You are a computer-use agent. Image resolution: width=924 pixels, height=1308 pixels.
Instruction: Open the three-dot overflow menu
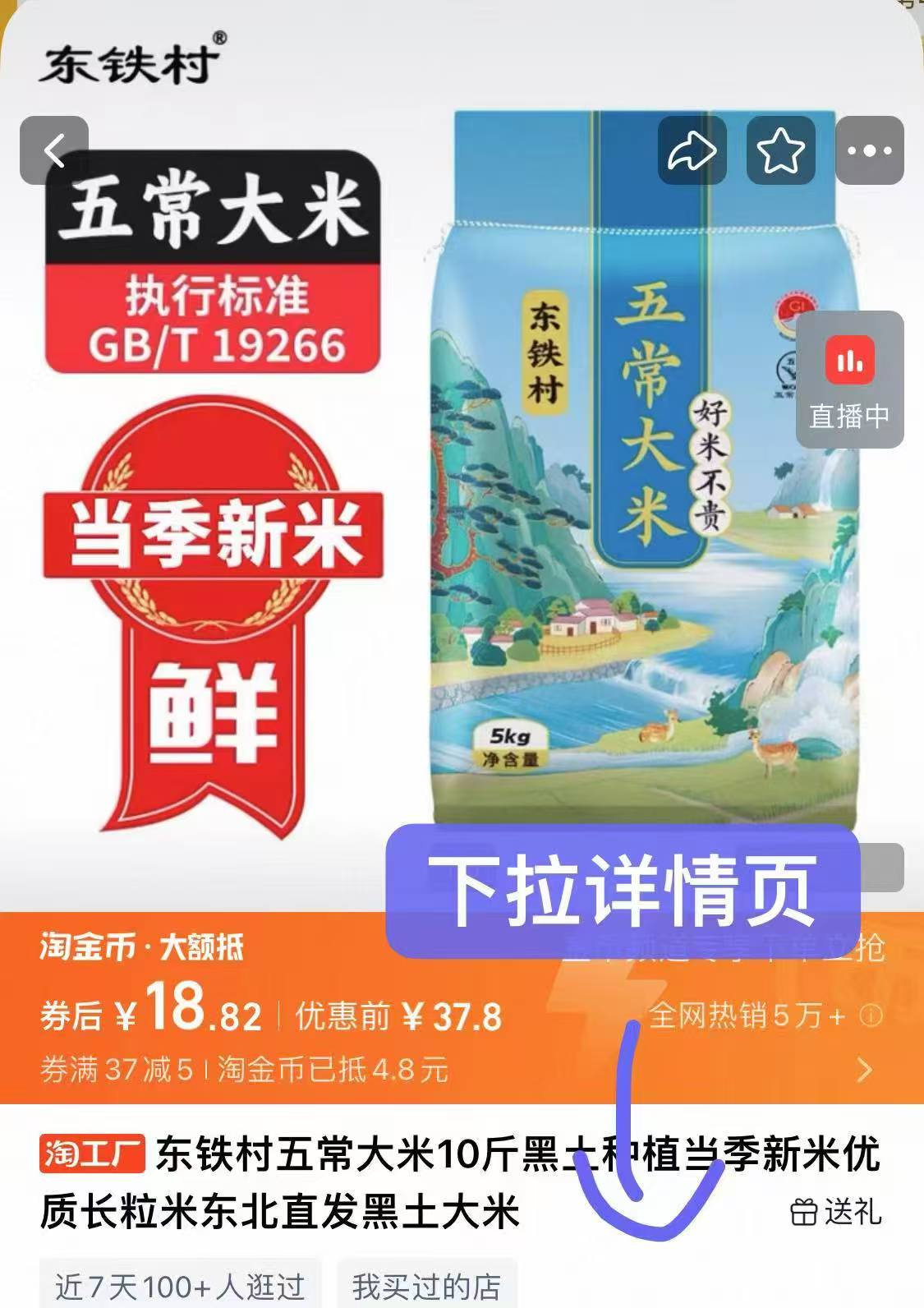(x=869, y=150)
